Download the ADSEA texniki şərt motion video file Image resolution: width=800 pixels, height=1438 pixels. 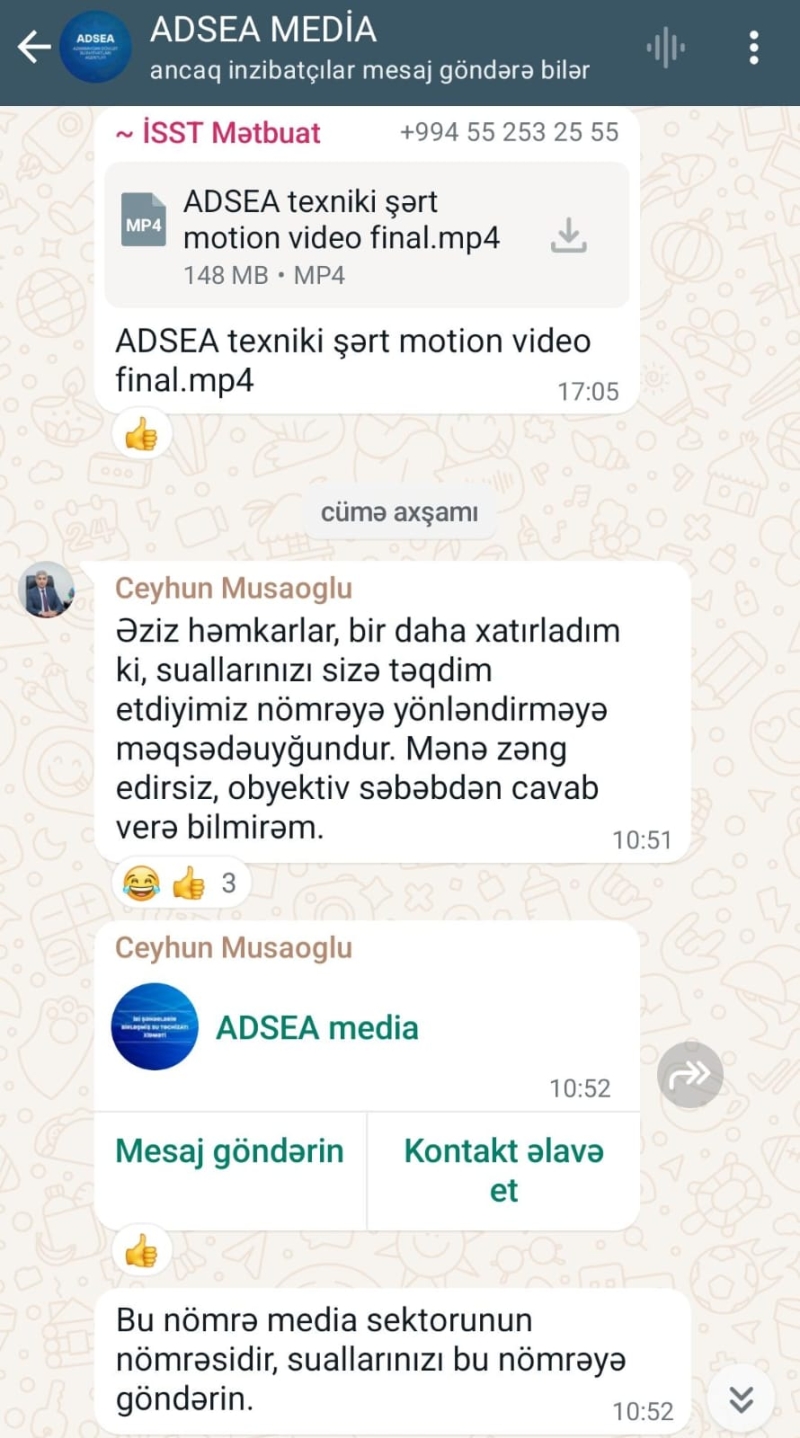click(568, 236)
